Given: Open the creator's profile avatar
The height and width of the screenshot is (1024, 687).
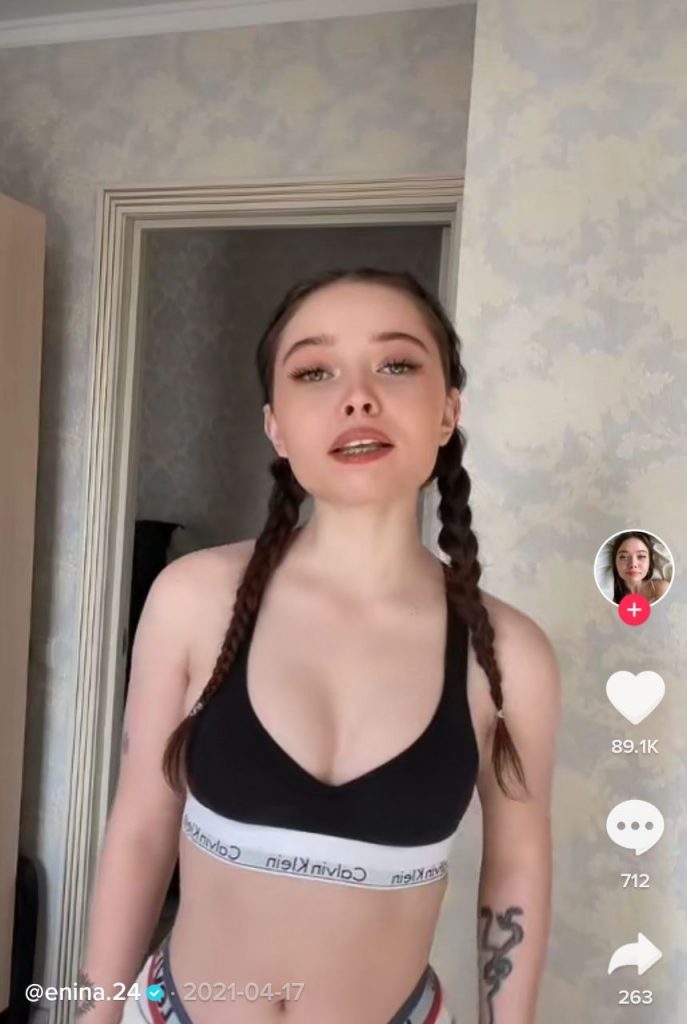Looking at the screenshot, I should click(x=633, y=567).
